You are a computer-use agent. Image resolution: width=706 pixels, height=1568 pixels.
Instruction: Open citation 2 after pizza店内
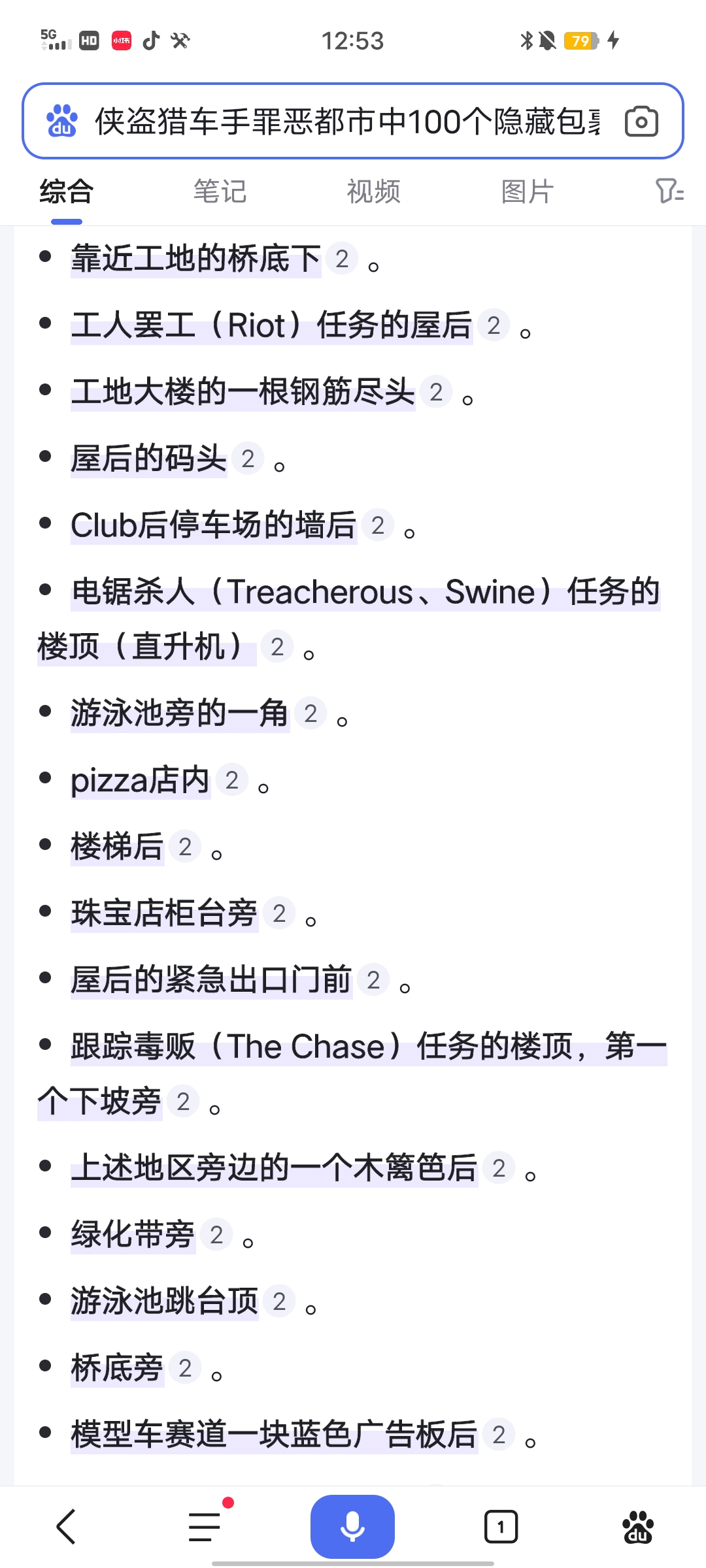232,780
